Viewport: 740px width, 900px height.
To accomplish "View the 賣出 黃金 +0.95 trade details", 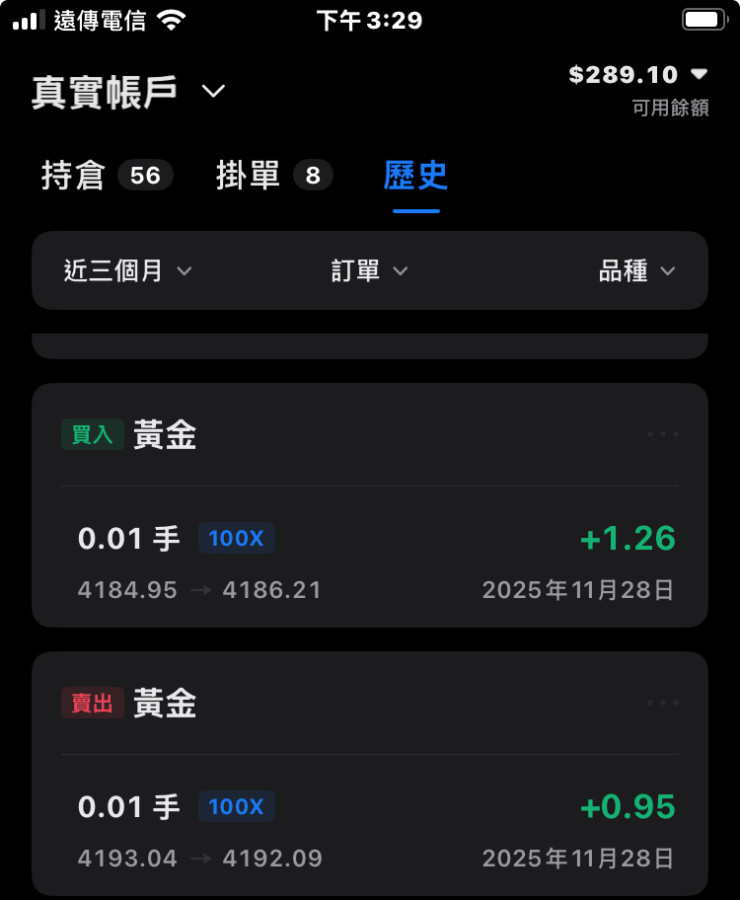I will pos(370,828).
